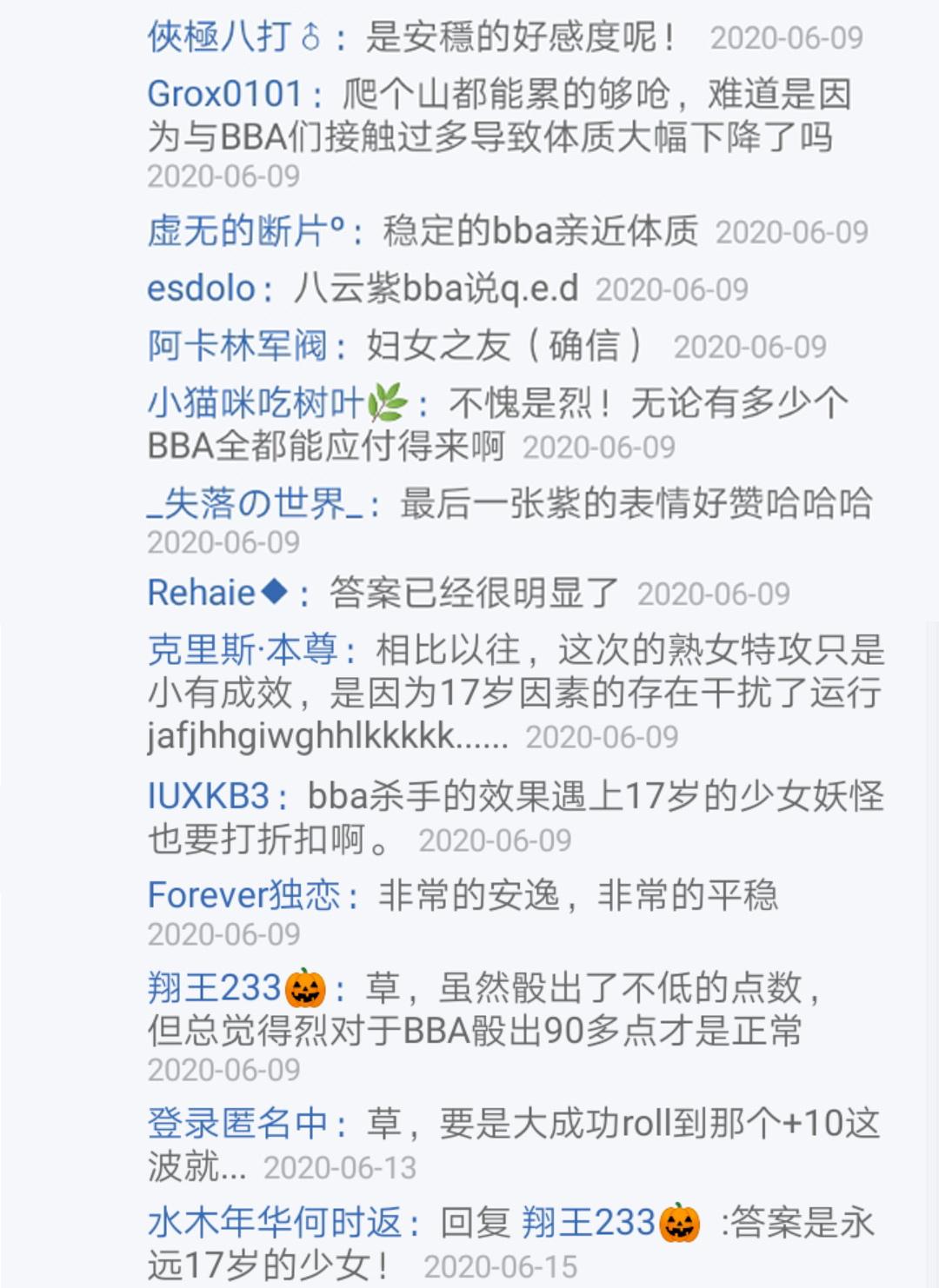Tap the Forever独恋 username
Image resolution: width=939 pixels, height=1288 pixels.
243,895
